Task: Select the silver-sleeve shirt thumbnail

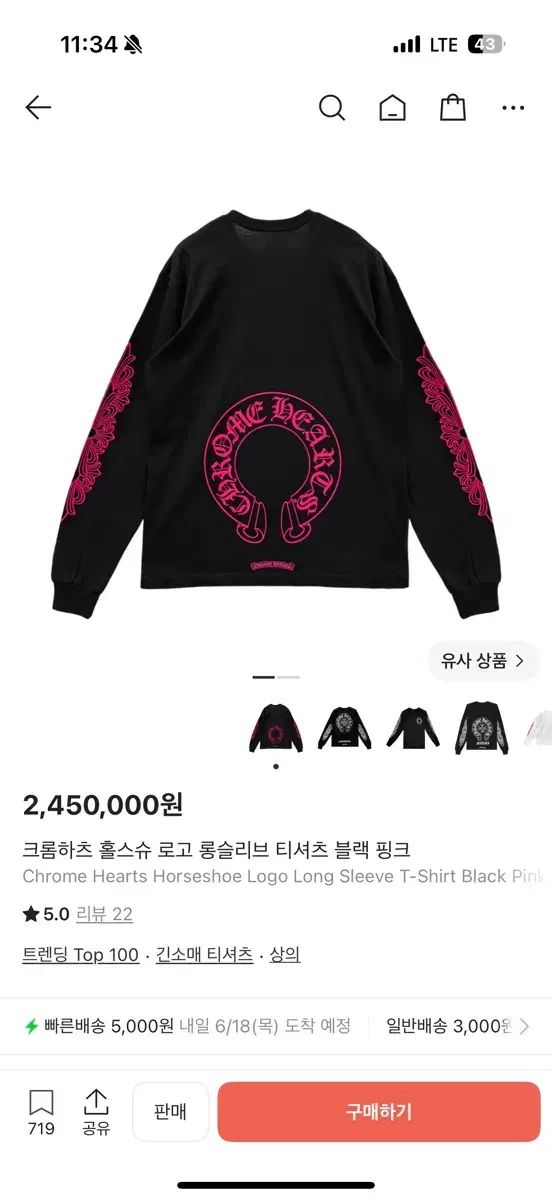Action: (482, 728)
